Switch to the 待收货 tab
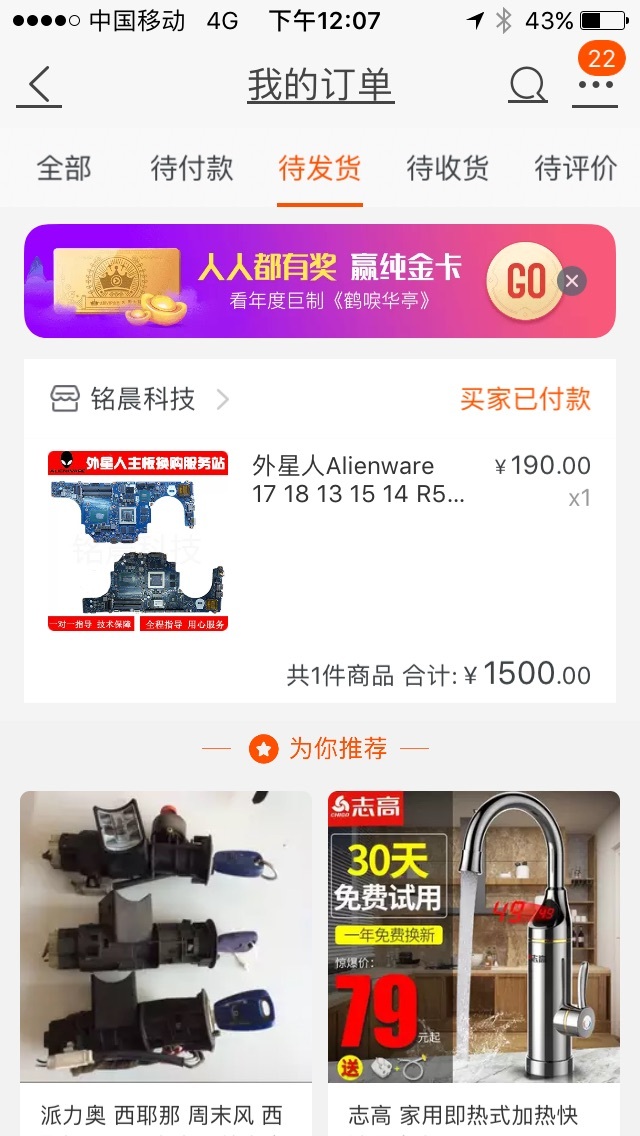This screenshot has height=1136, width=640. coord(447,168)
